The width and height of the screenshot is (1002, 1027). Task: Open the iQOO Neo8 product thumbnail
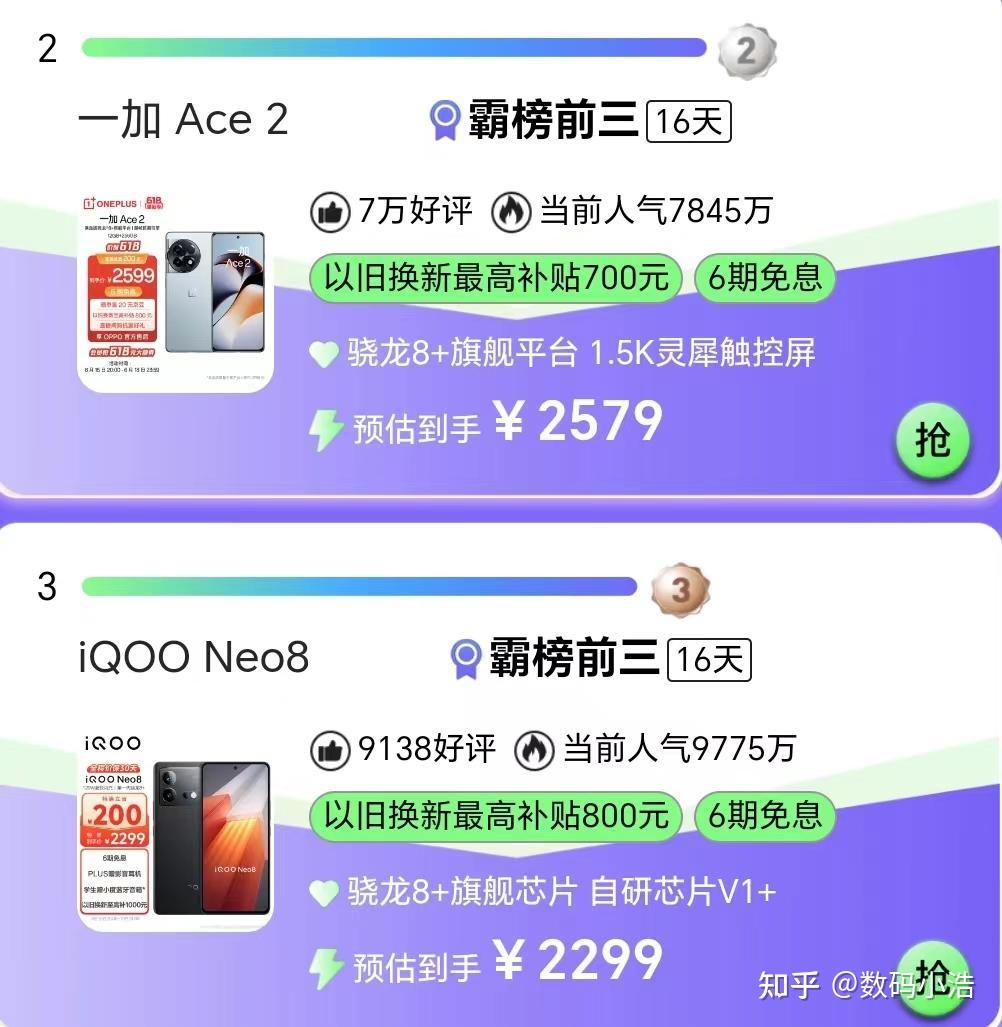click(175, 841)
